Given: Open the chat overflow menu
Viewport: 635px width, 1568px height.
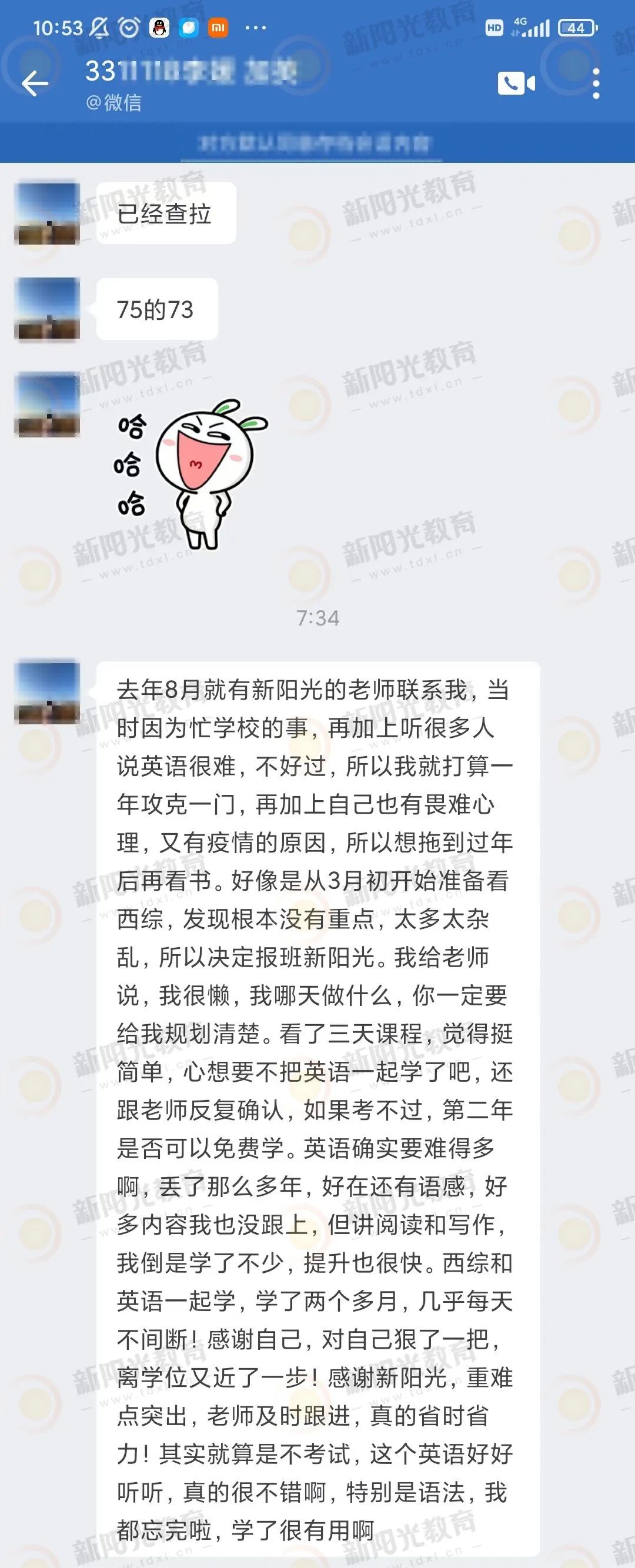Looking at the screenshot, I should tap(596, 83).
